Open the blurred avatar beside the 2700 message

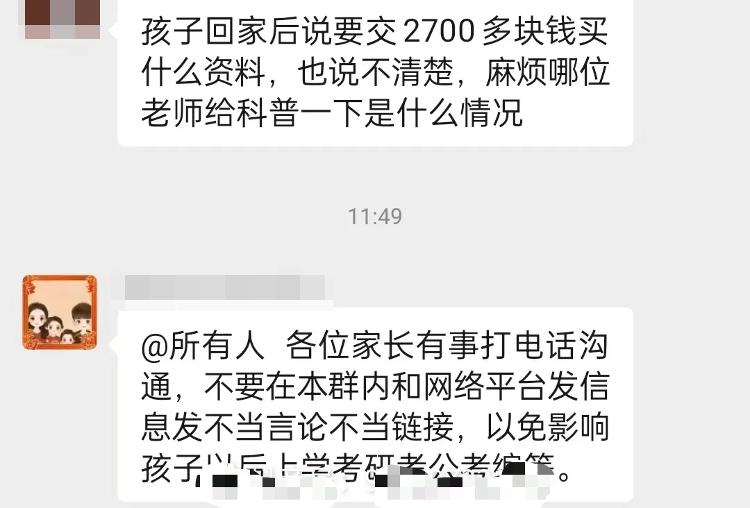pyautogui.click(x=60, y=18)
